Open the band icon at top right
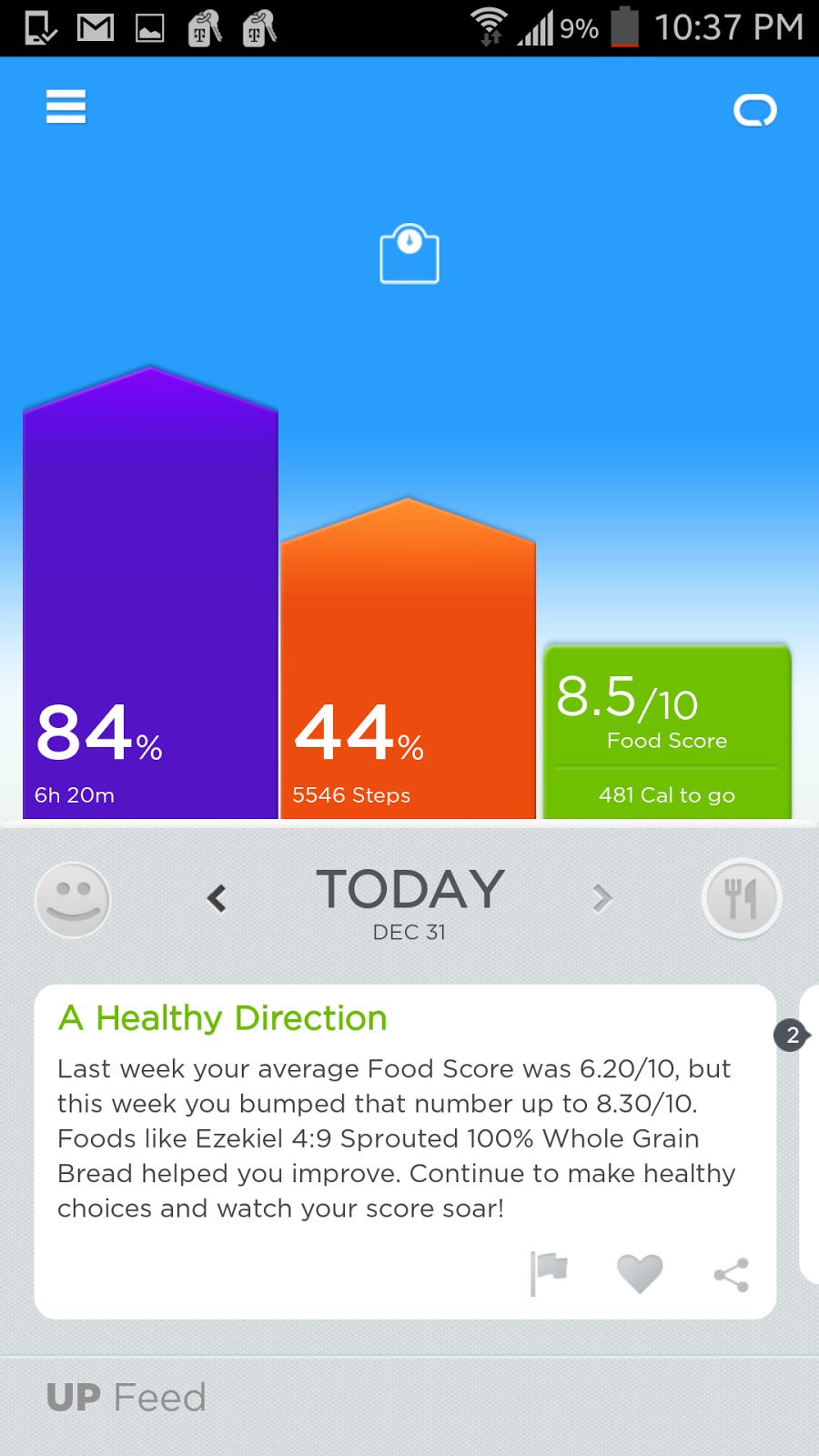Viewport: 819px width, 1456px height. click(x=755, y=110)
